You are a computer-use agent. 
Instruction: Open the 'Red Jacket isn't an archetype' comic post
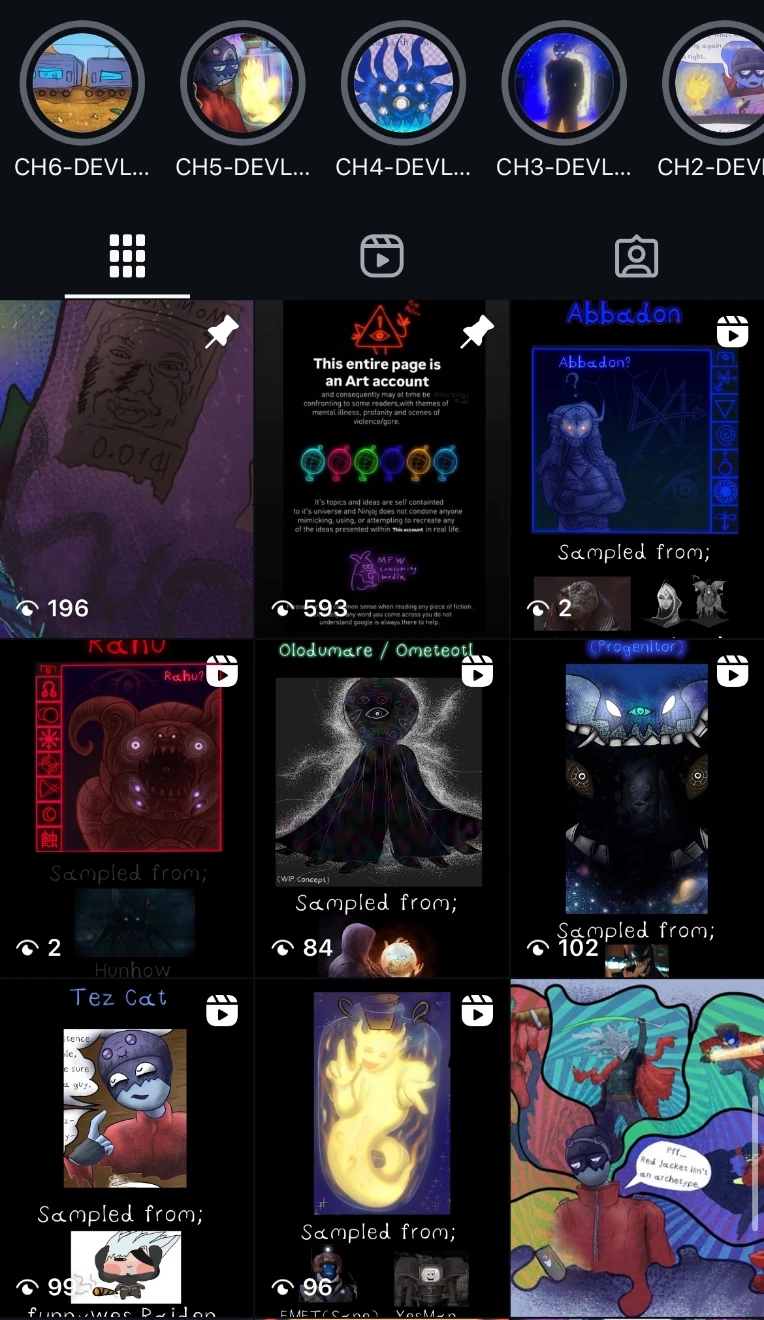637,1148
